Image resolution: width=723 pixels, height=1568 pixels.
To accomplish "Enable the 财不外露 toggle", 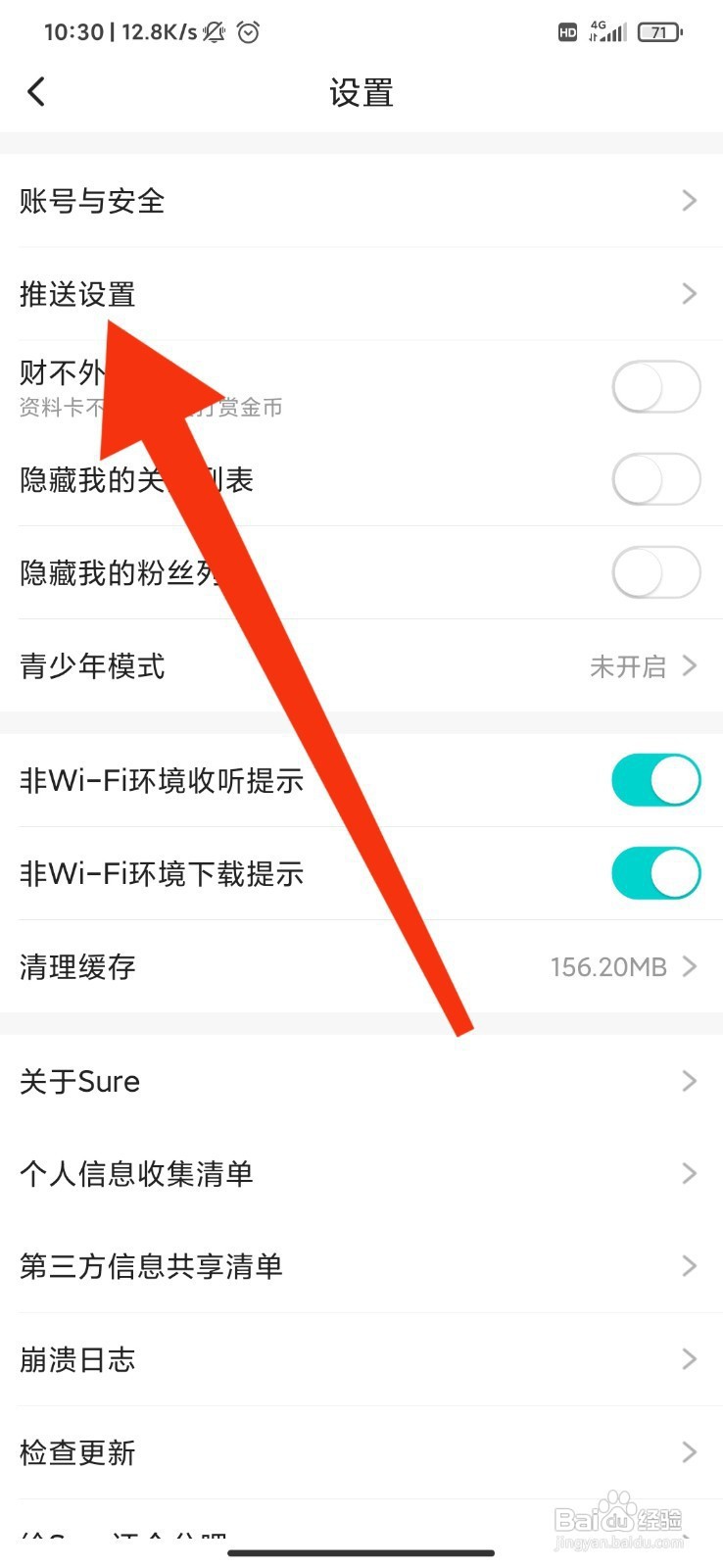I will (x=656, y=386).
